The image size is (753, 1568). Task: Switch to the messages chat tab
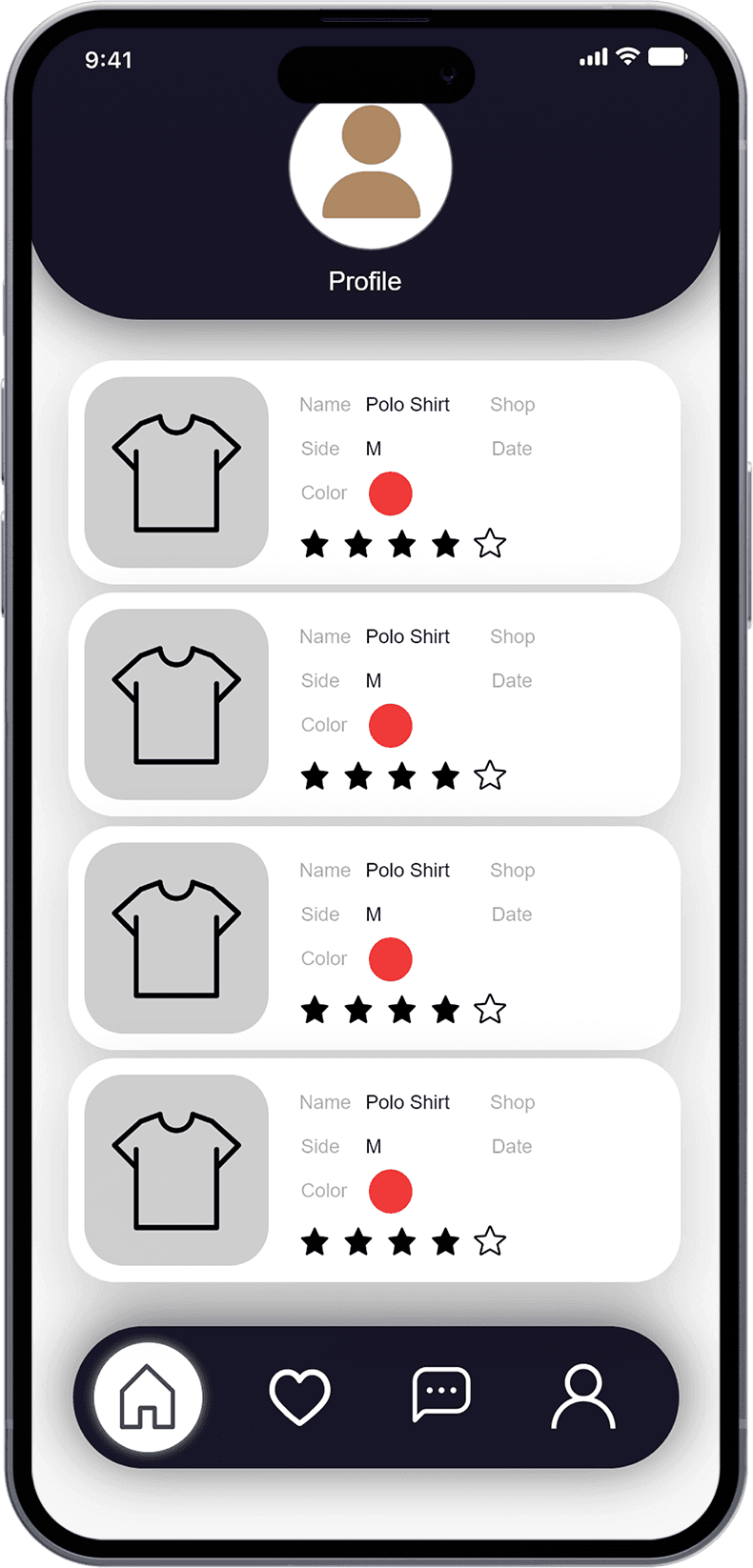tap(441, 1395)
